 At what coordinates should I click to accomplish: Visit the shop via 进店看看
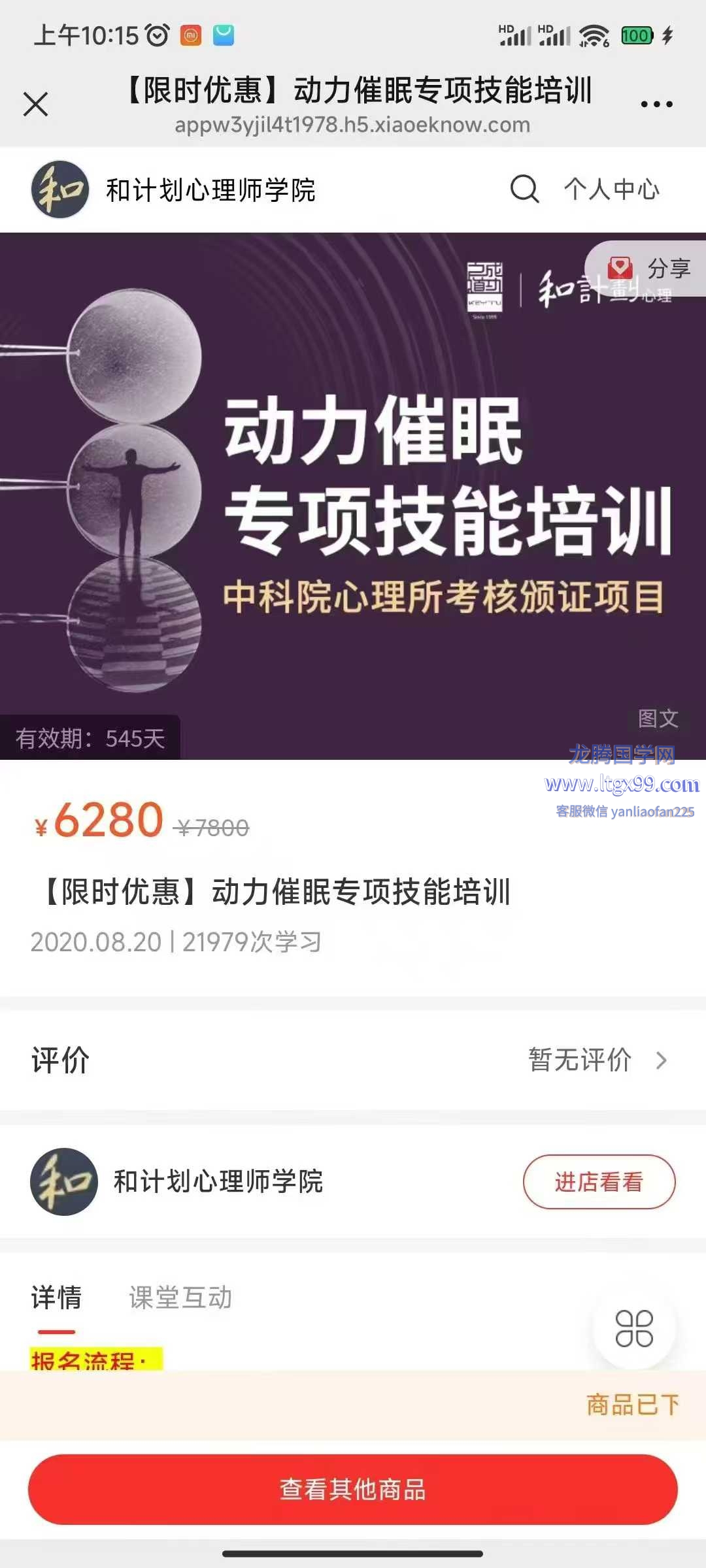(598, 1182)
